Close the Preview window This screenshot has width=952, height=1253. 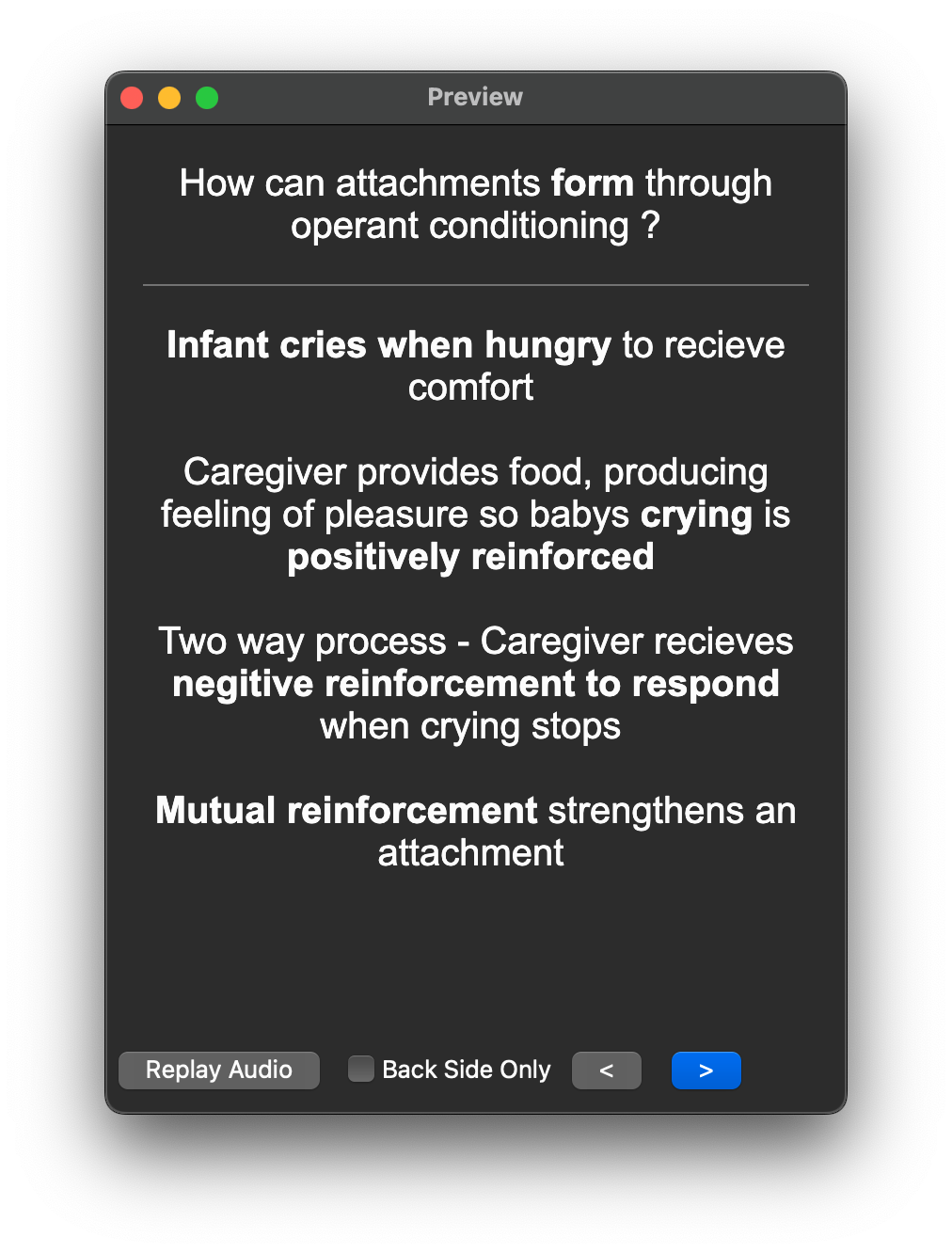coord(132,98)
